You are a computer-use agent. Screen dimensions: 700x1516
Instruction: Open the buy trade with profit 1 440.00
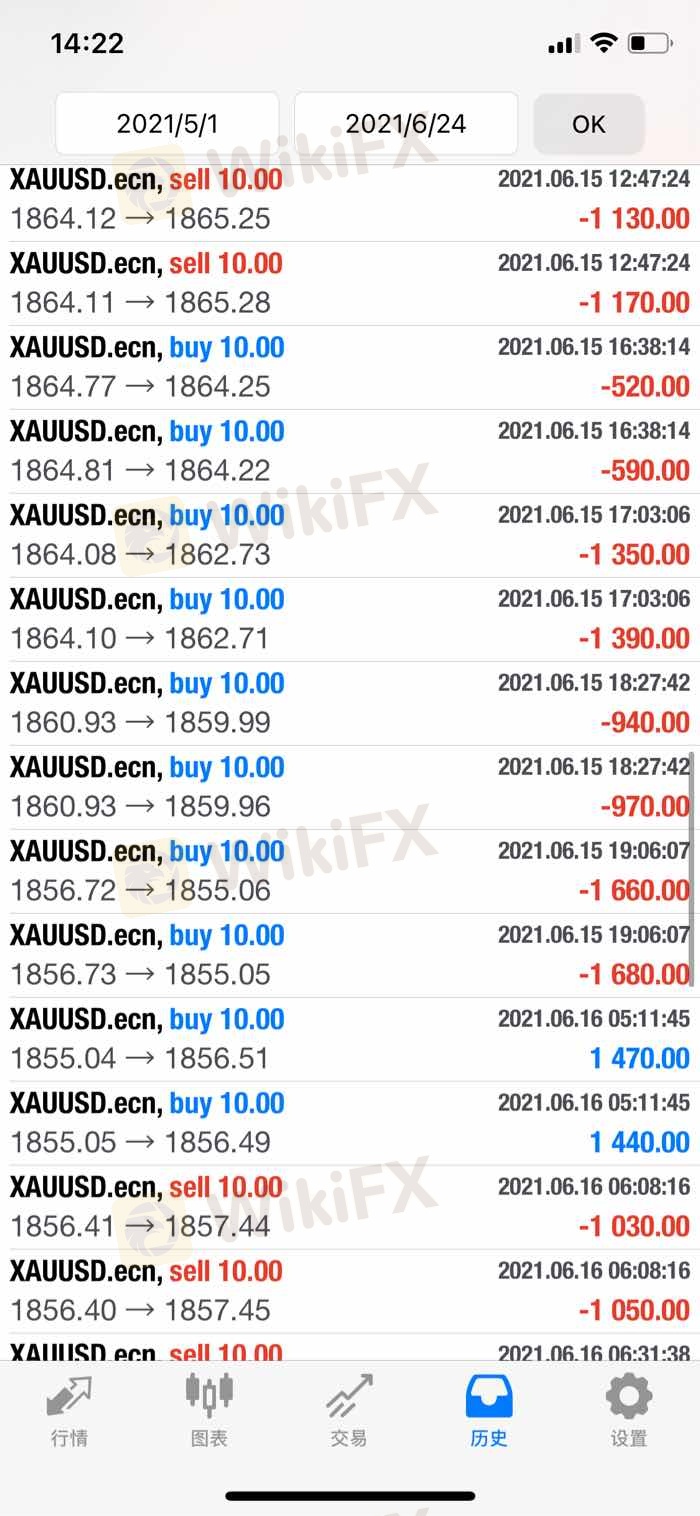point(350,1123)
